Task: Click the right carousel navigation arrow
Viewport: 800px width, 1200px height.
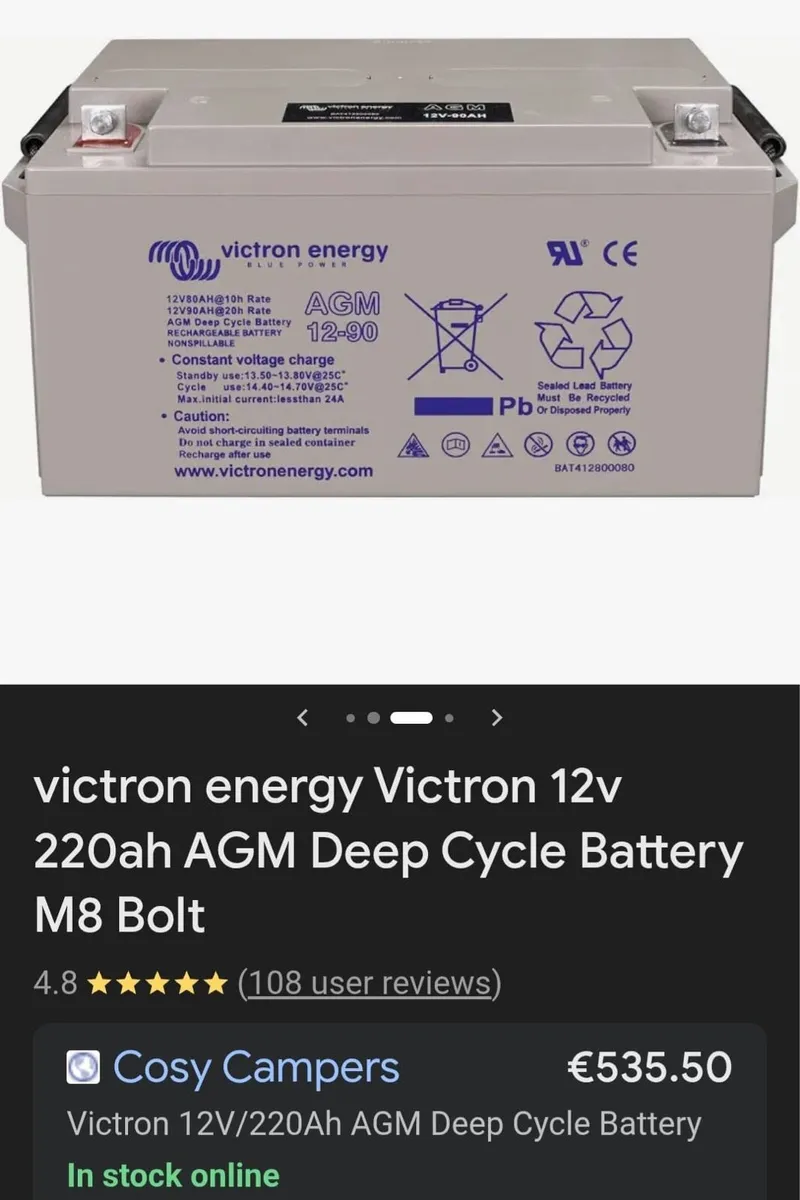Action: pos(497,718)
